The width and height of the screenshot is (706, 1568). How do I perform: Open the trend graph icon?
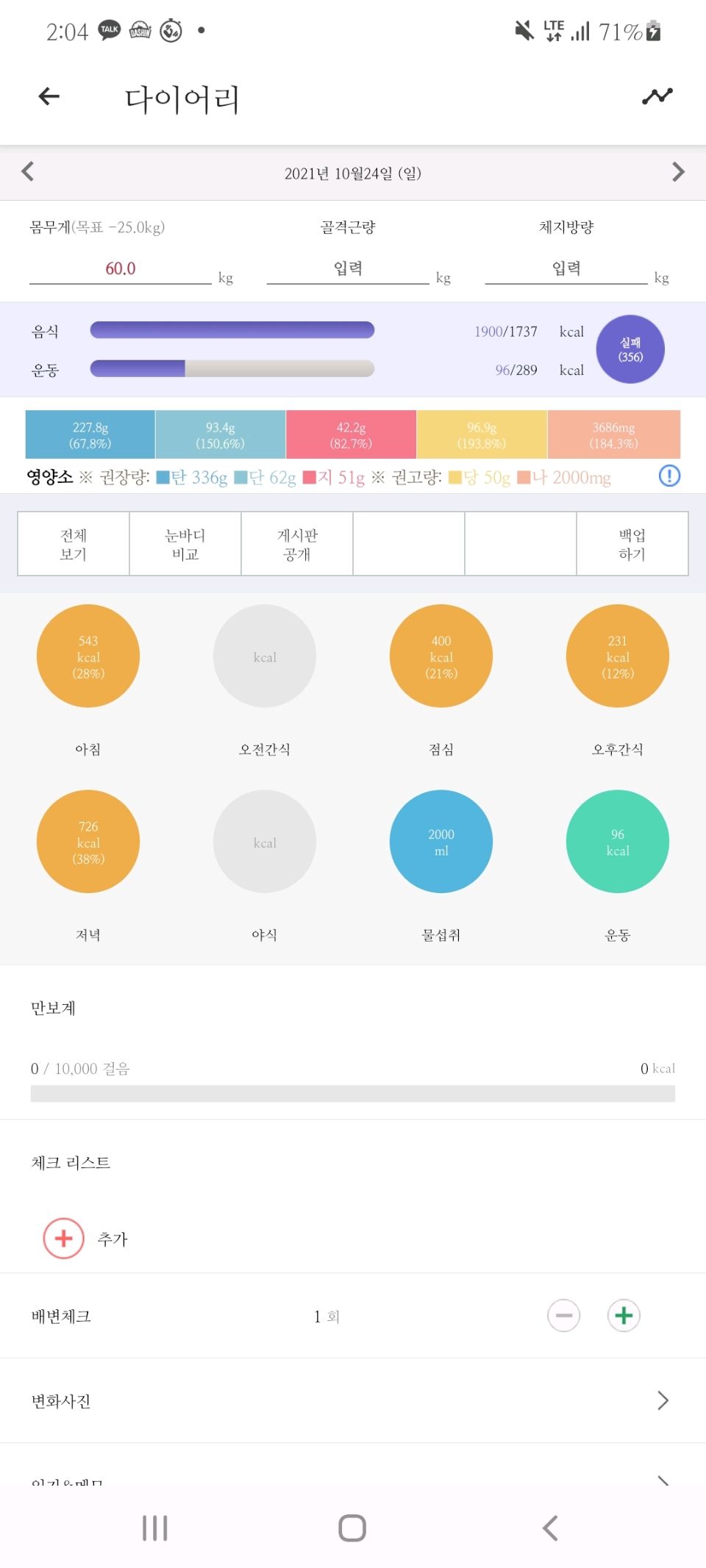[657, 96]
